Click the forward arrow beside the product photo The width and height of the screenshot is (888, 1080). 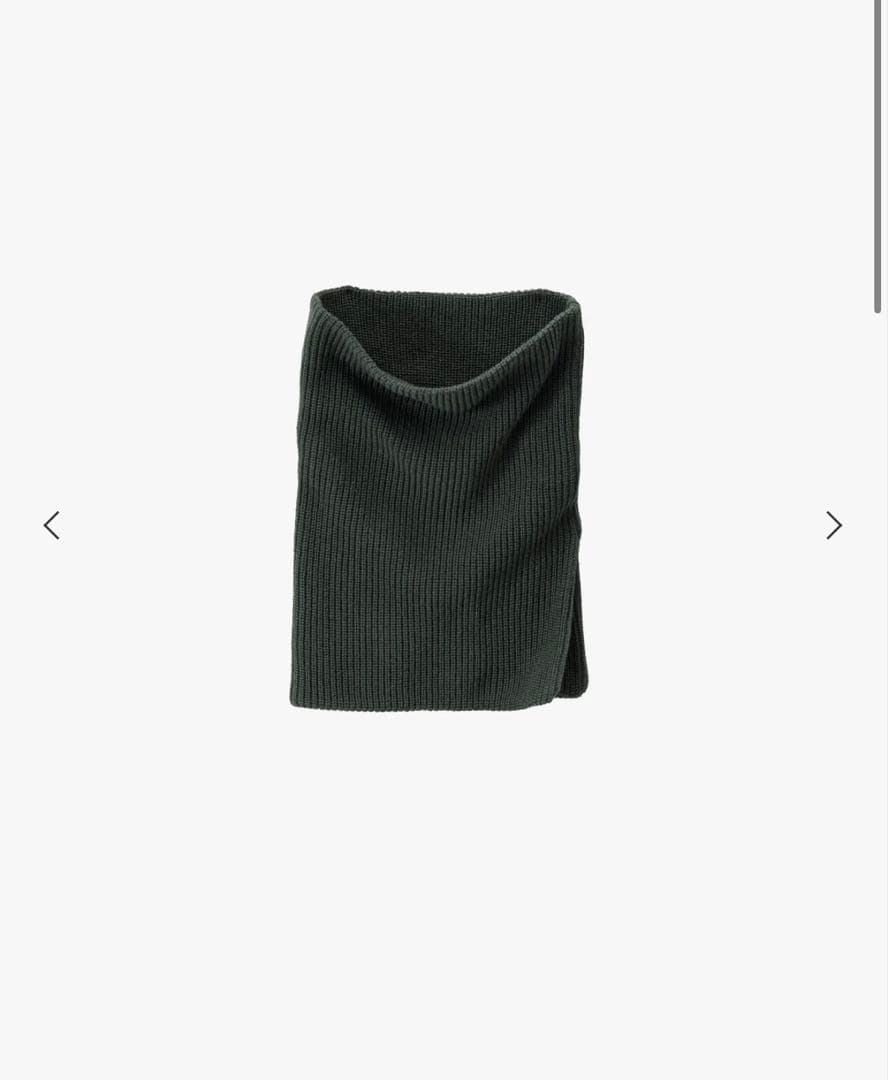pyautogui.click(x=834, y=525)
